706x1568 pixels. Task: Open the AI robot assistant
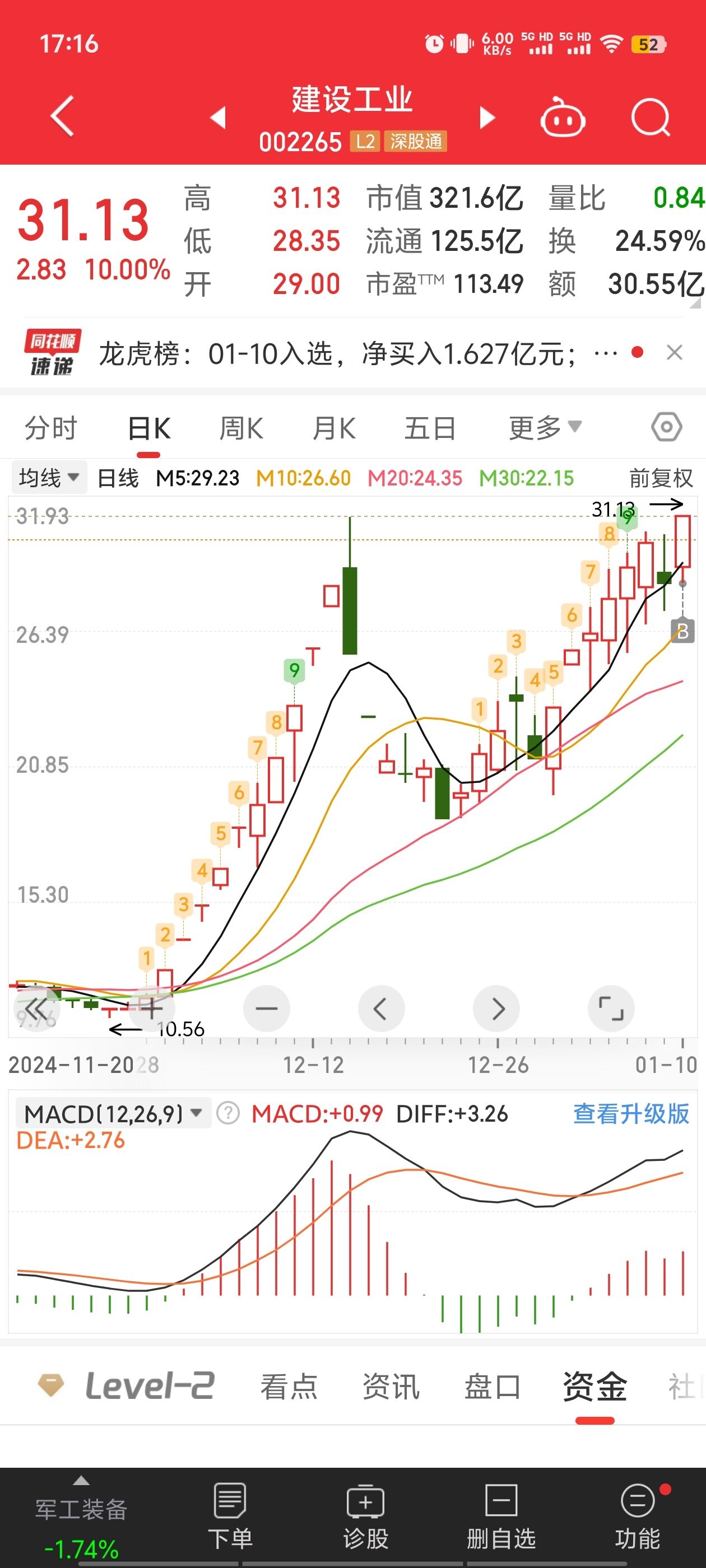pyautogui.click(x=562, y=118)
